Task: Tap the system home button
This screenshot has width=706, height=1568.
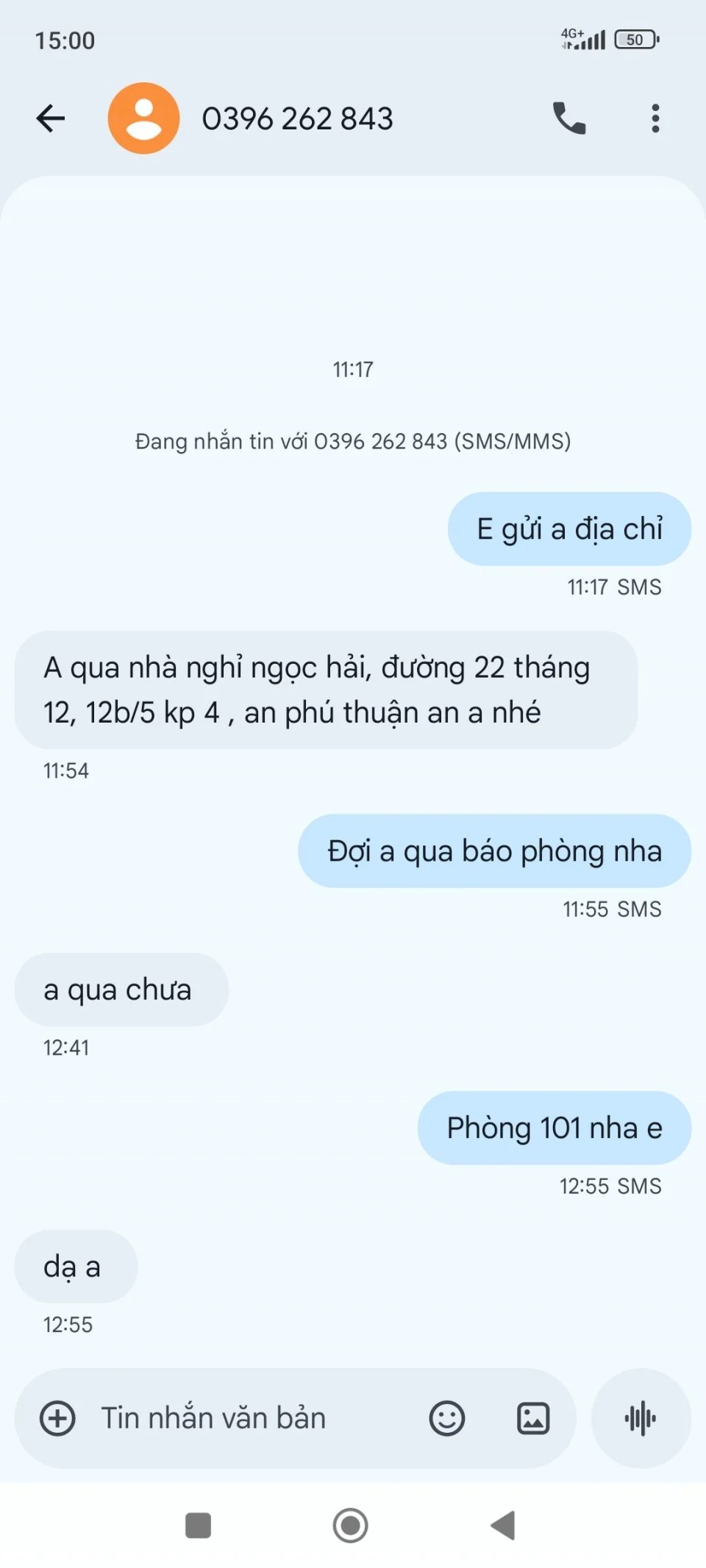Action: tap(351, 1525)
